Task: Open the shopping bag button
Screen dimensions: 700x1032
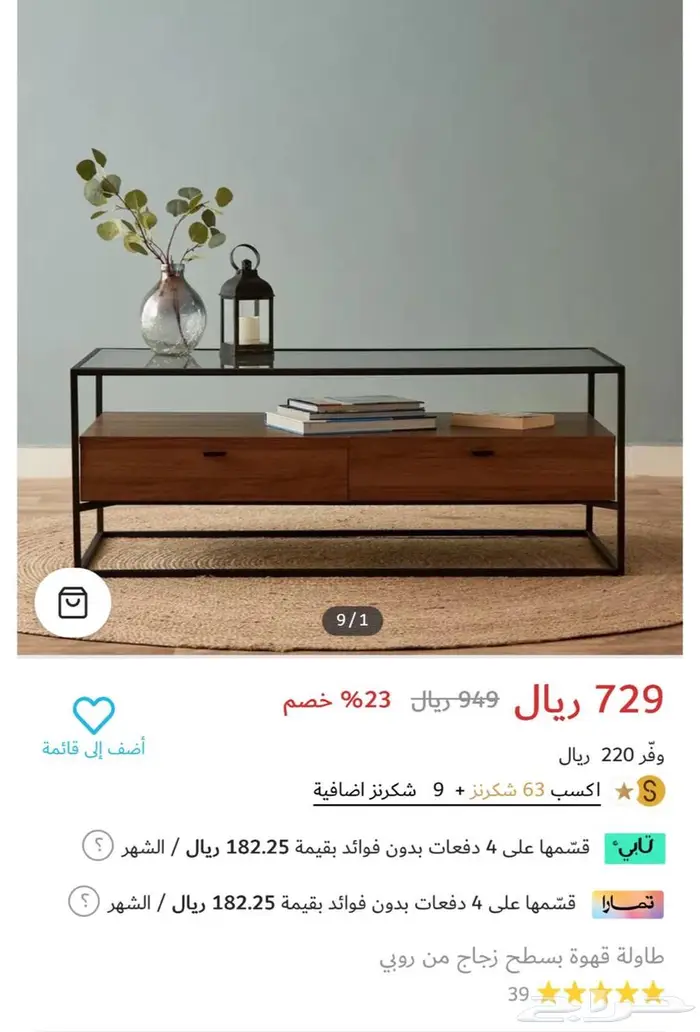Action: click(72, 602)
